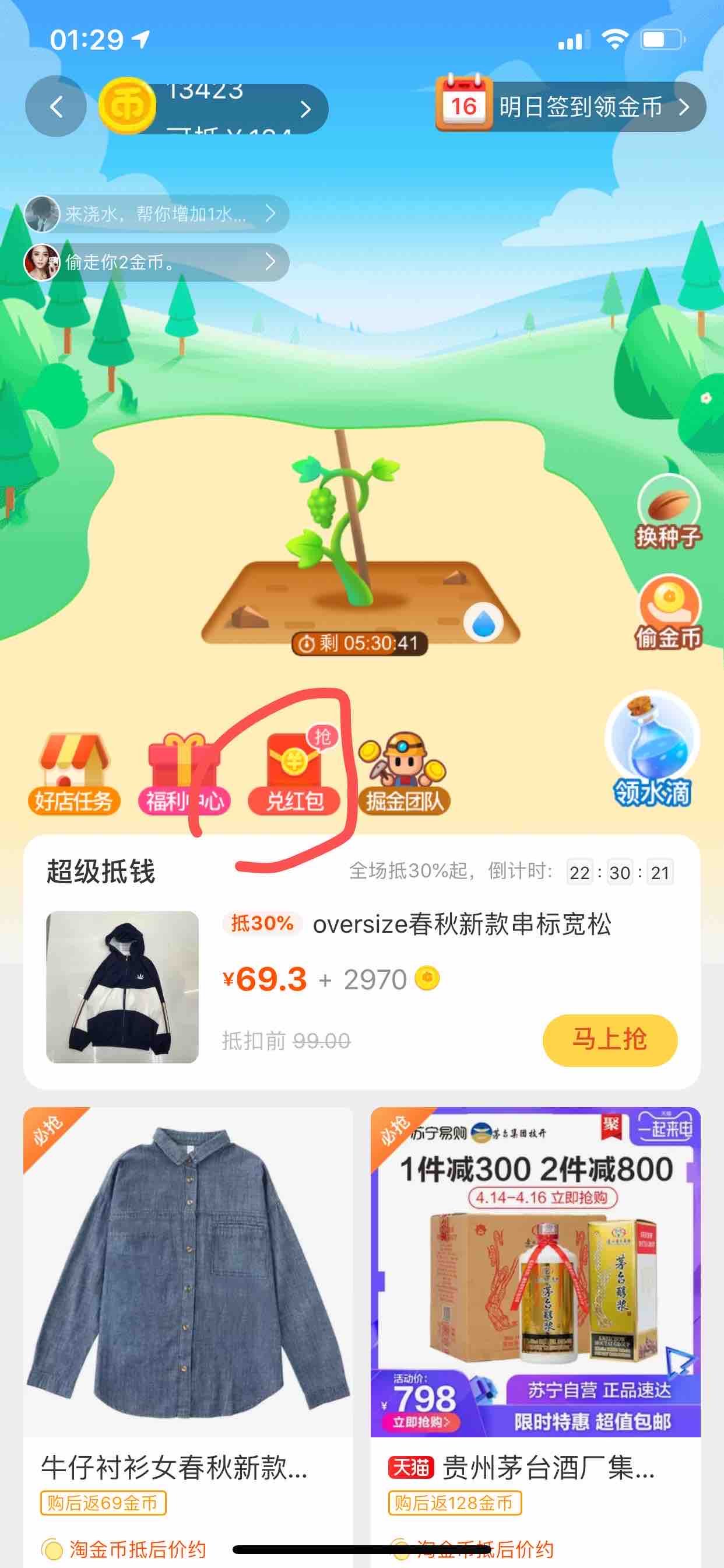Screen dimensions: 724x1568
Task: Open 偷金币 to steal coins
Action: pos(669,613)
